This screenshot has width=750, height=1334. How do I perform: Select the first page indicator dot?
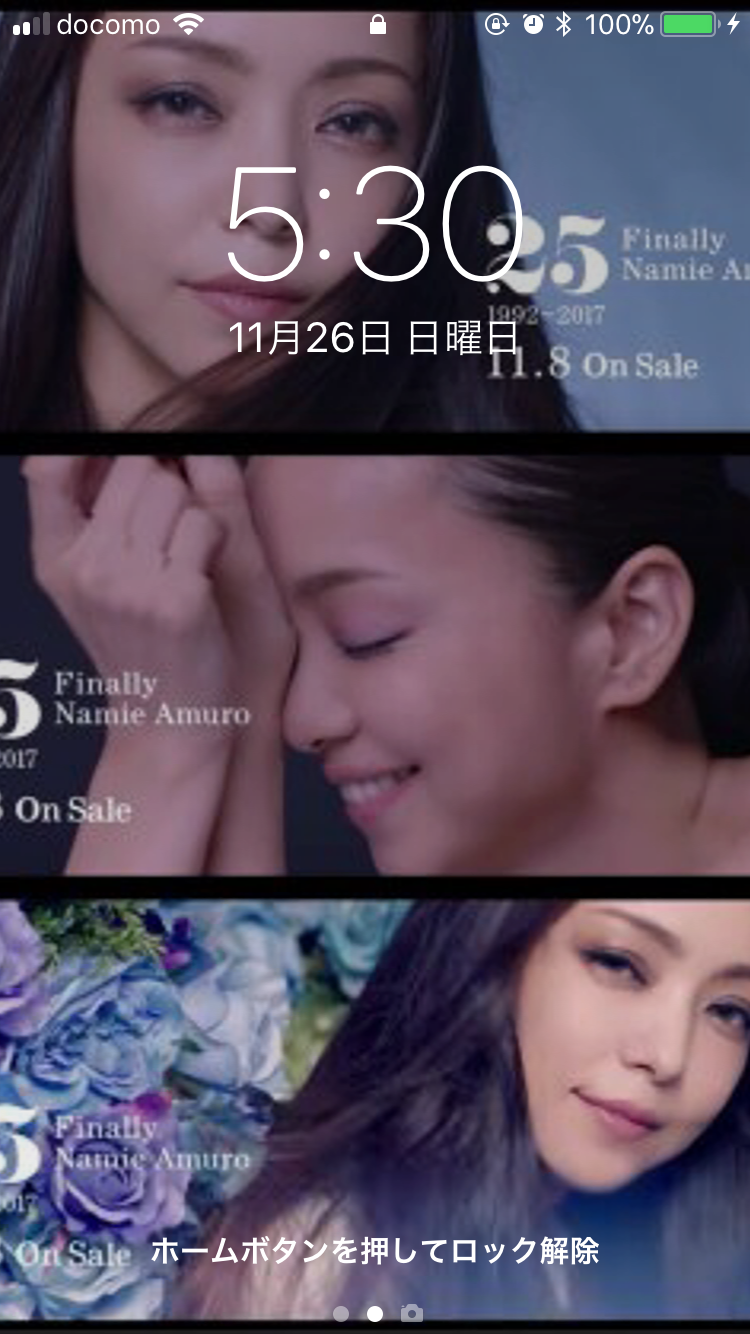[341, 1313]
